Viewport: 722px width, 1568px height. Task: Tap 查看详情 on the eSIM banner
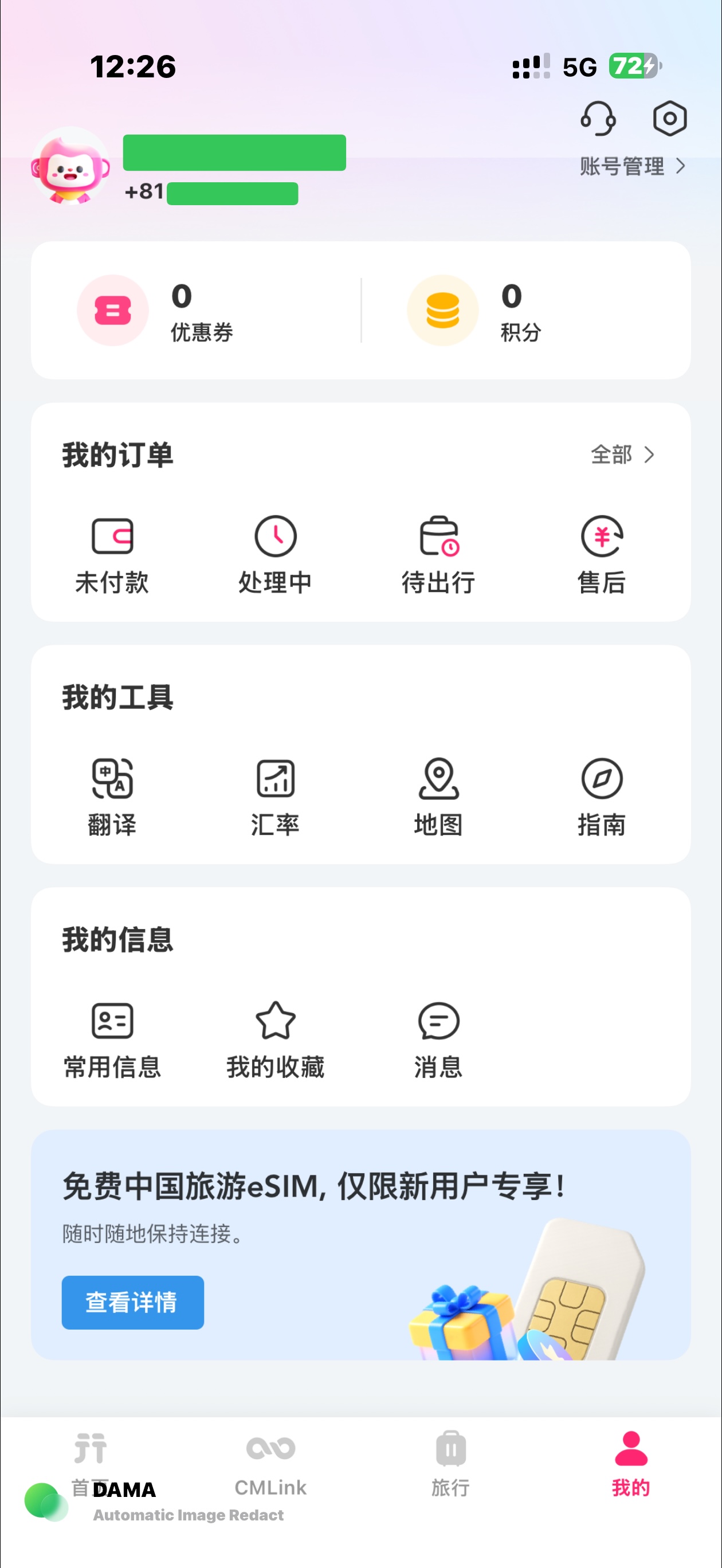tap(133, 1302)
